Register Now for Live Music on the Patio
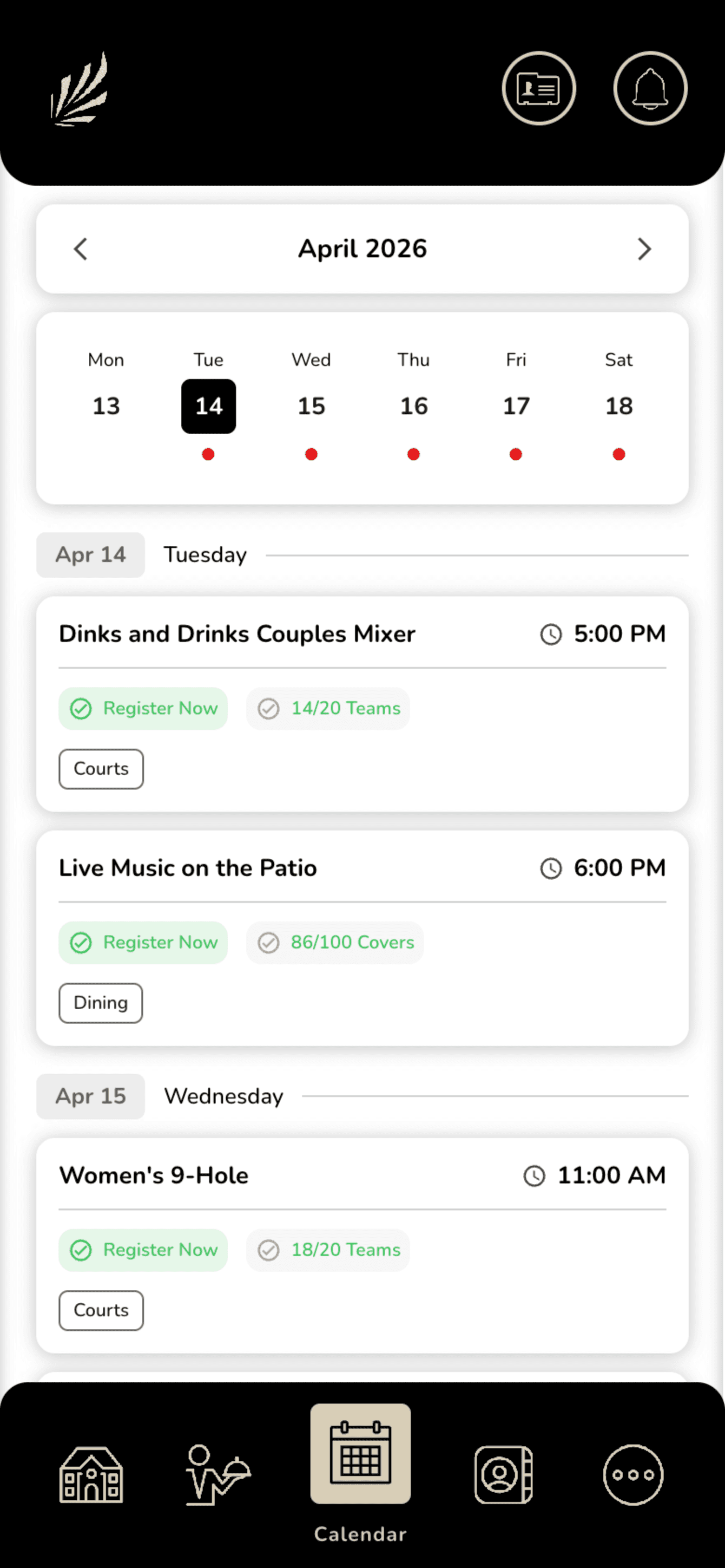The width and height of the screenshot is (725, 1568). 143,942
